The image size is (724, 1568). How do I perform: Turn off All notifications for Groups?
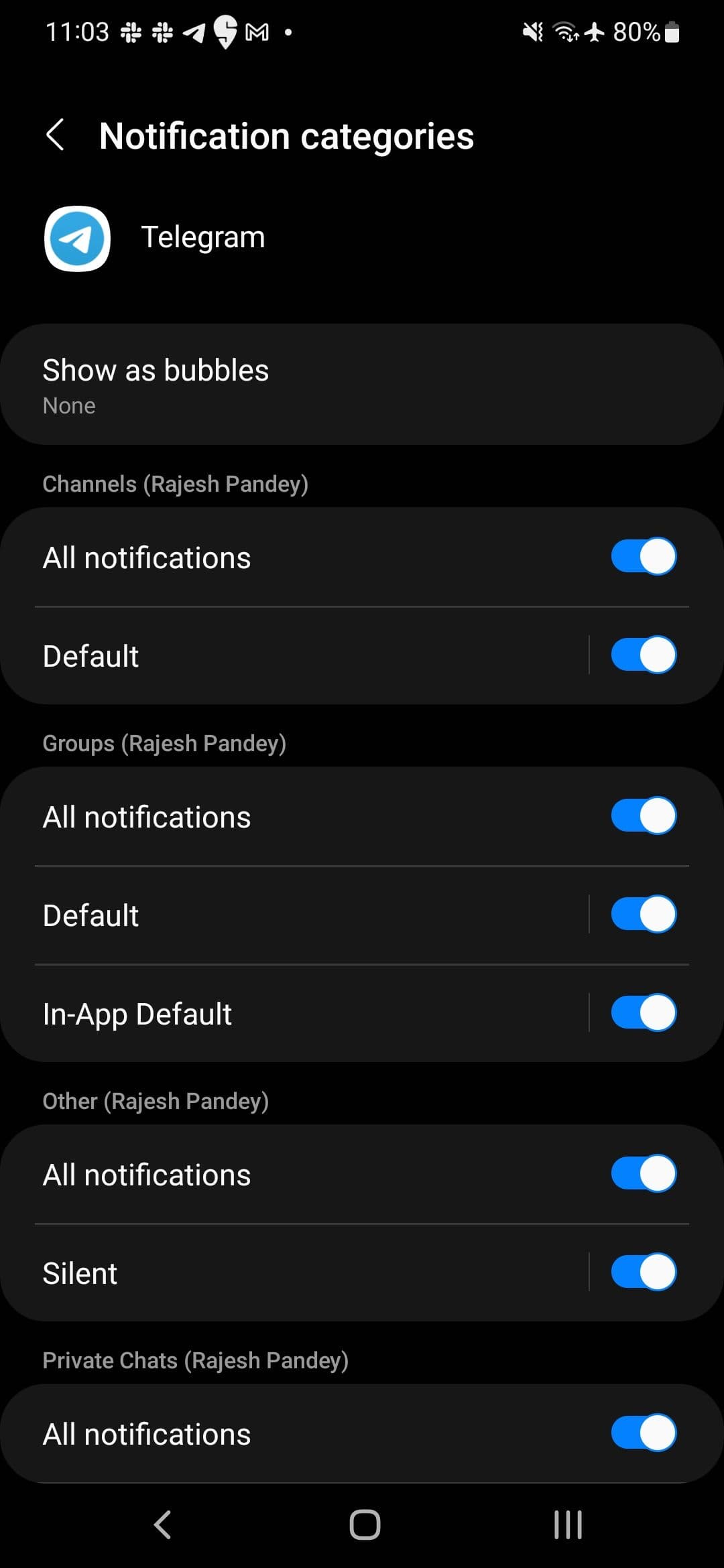[x=643, y=815]
